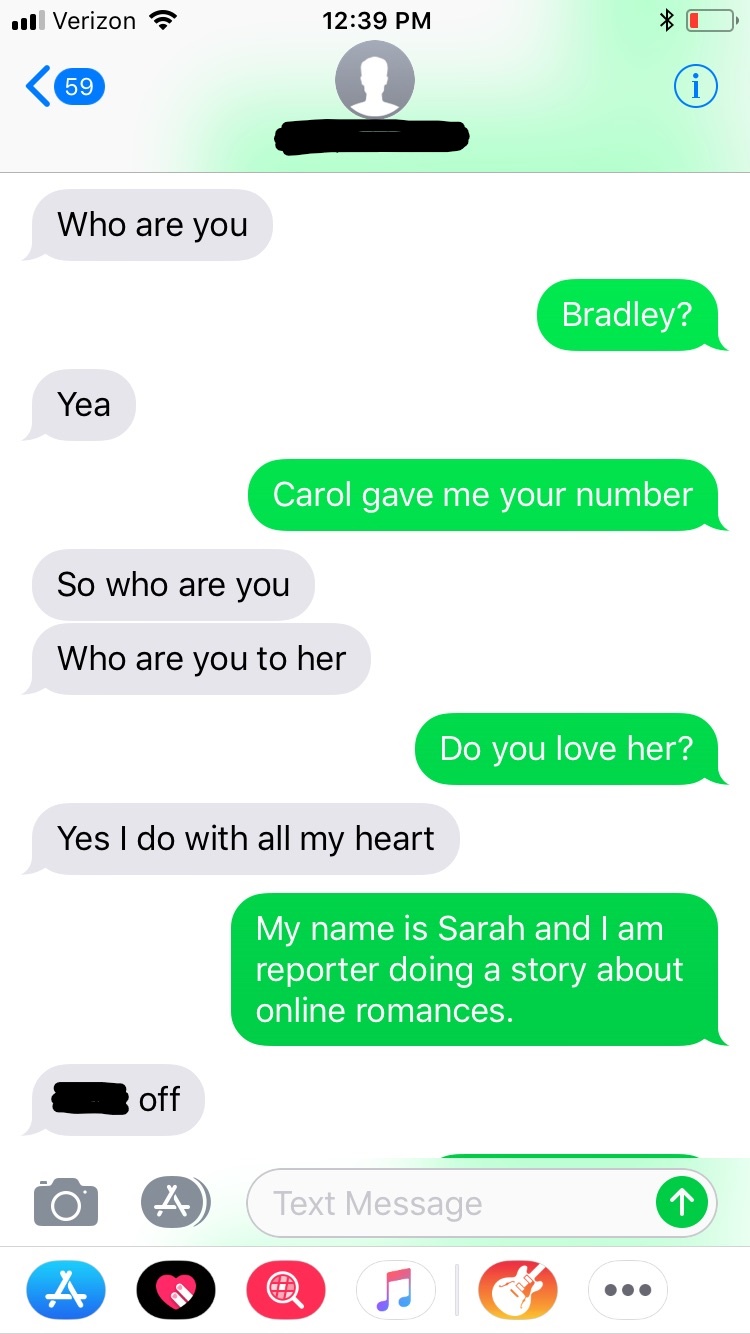Toggle the iMessage apps drawer button

click(174, 1202)
